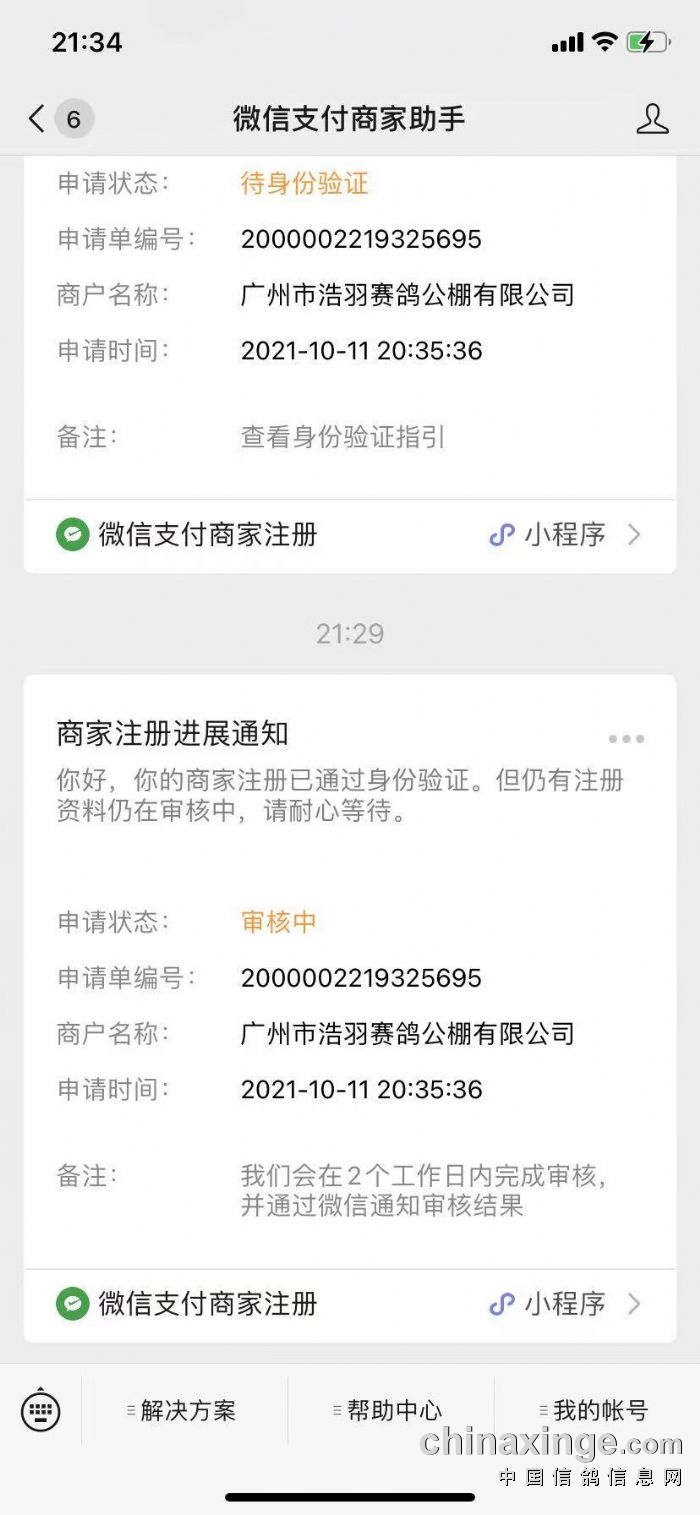
Task: Open the 我的帐号 menu
Action: [598, 1411]
